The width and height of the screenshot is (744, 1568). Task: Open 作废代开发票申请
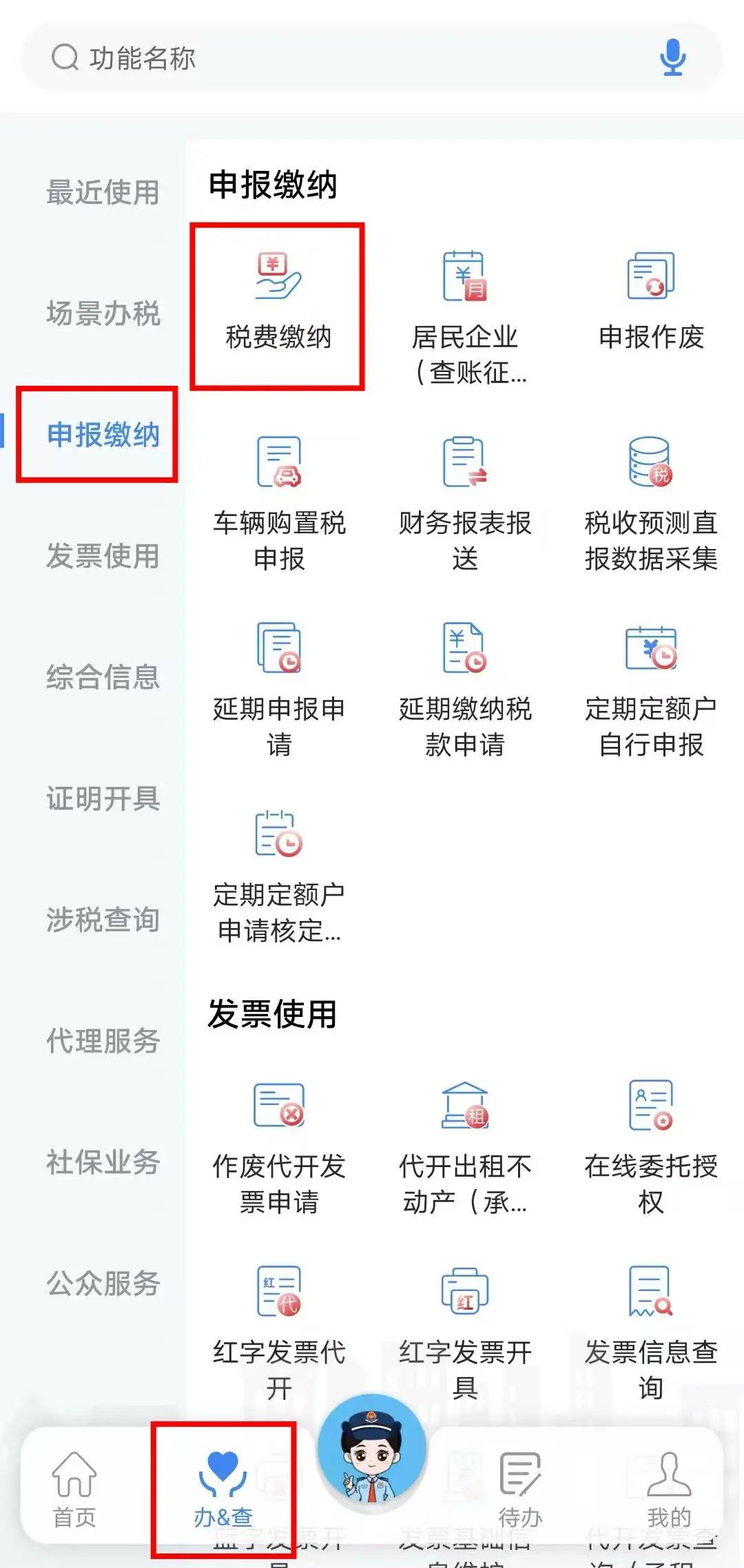pos(278,1147)
